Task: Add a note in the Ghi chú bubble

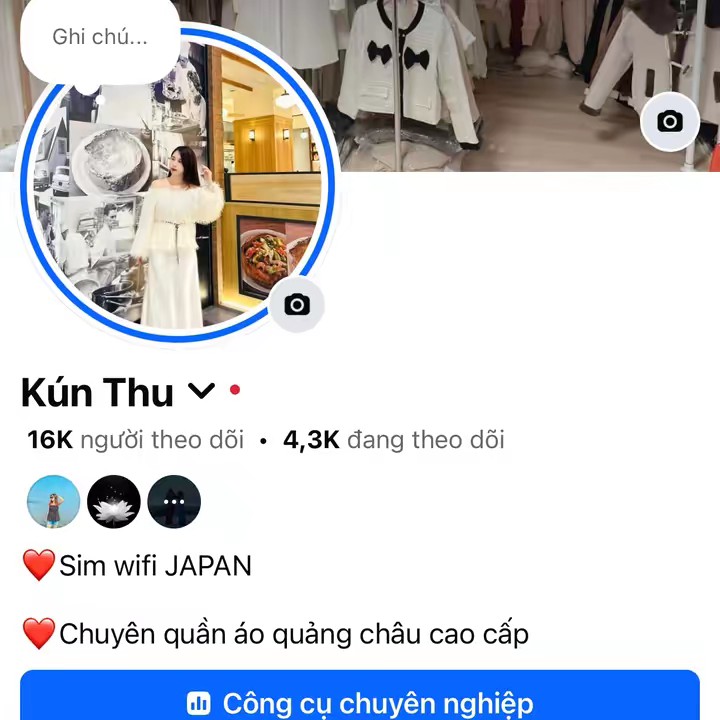Action: pyautogui.click(x=100, y=38)
